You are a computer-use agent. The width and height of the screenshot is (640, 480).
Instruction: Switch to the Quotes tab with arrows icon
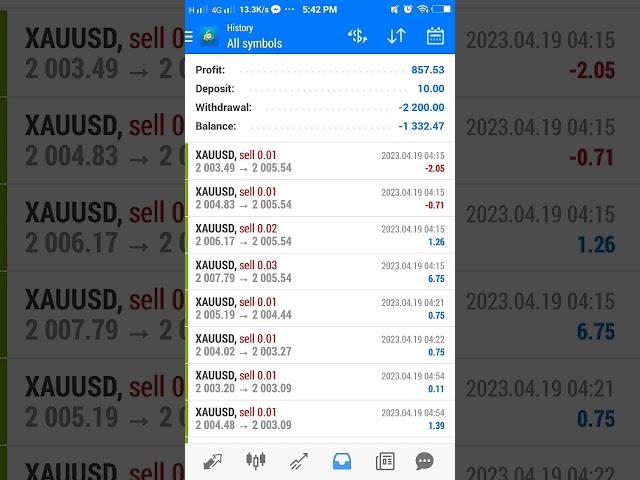click(x=213, y=461)
